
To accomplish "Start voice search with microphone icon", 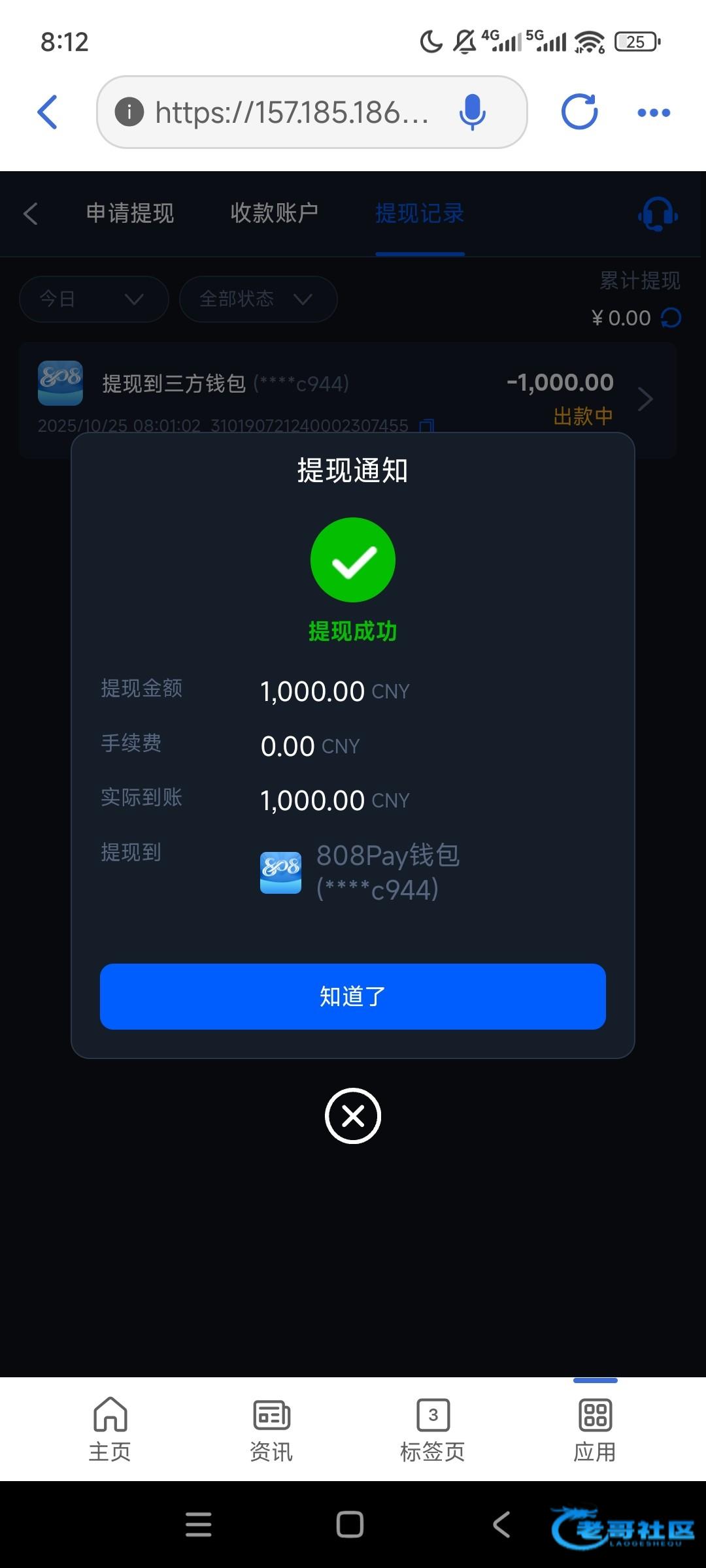I will point(472,112).
